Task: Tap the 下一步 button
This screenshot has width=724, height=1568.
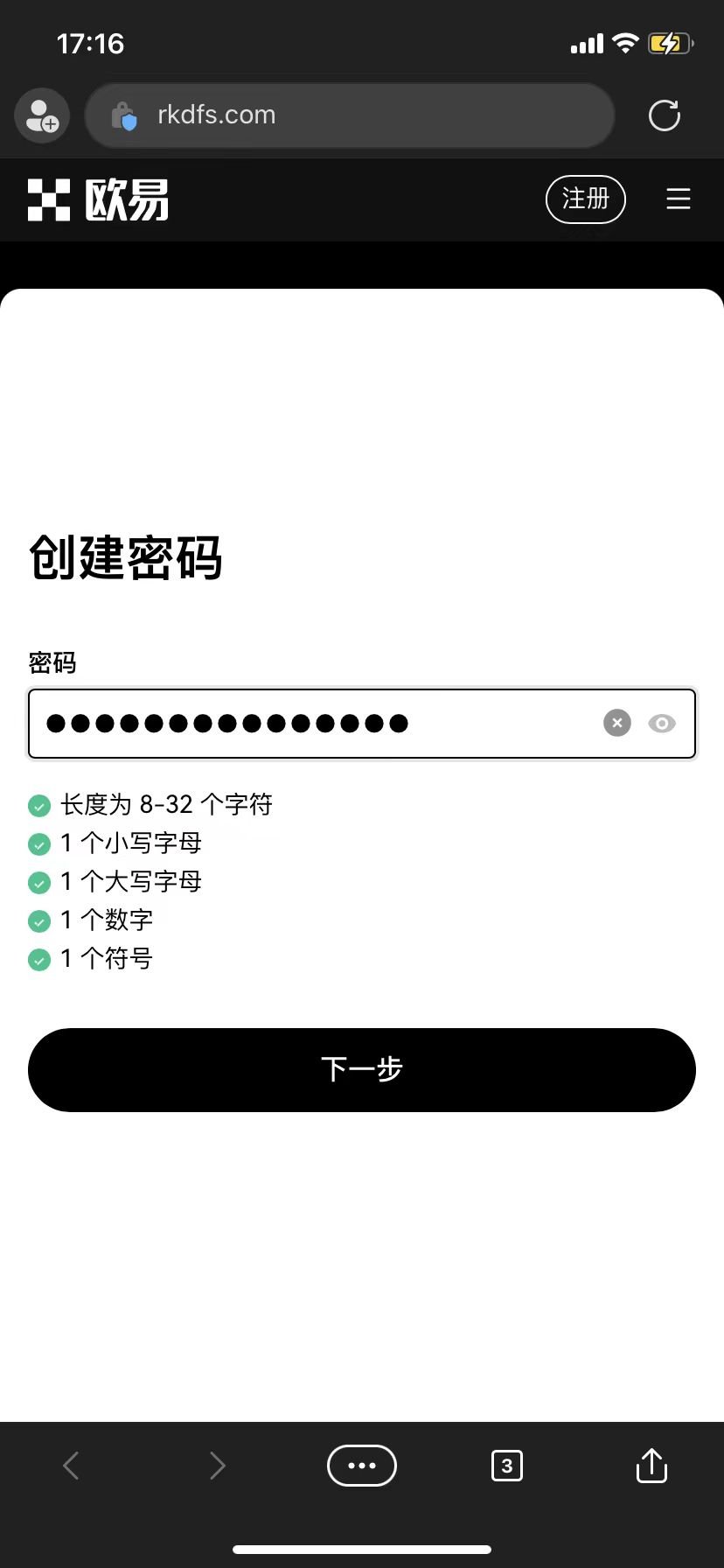Action: (362, 1069)
